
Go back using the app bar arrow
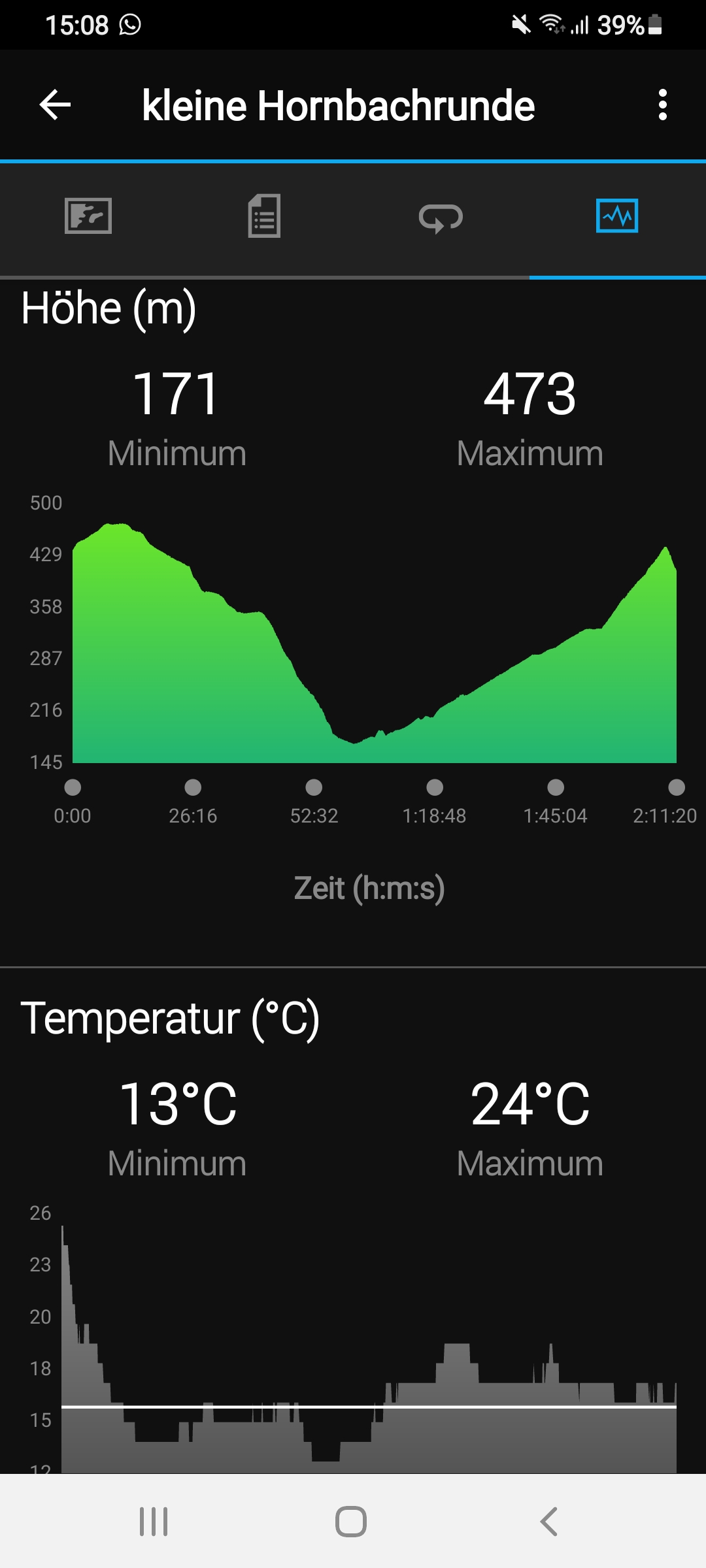(55, 105)
